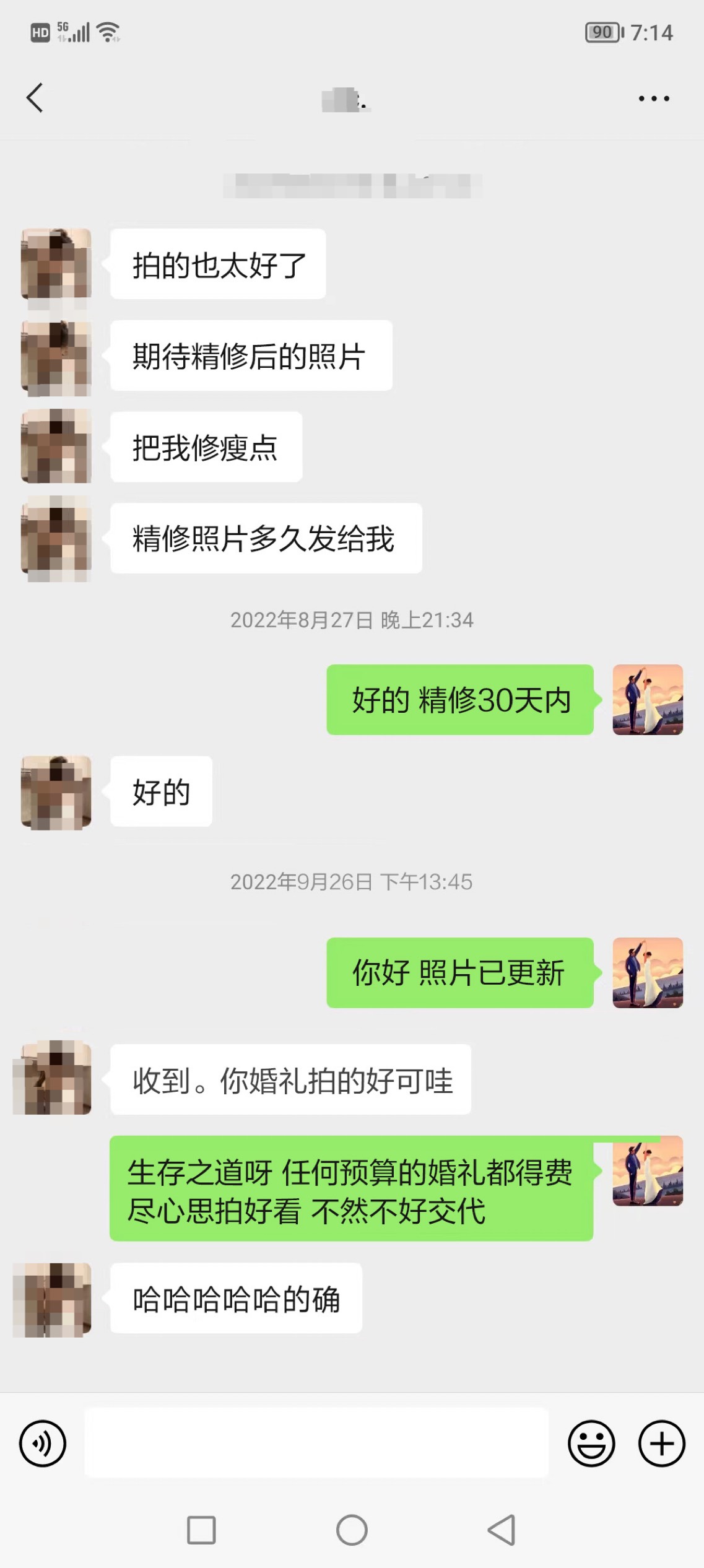Image resolution: width=704 pixels, height=1568 pixels.
Task: Tap the message text field
Action: pos(316,1443)
